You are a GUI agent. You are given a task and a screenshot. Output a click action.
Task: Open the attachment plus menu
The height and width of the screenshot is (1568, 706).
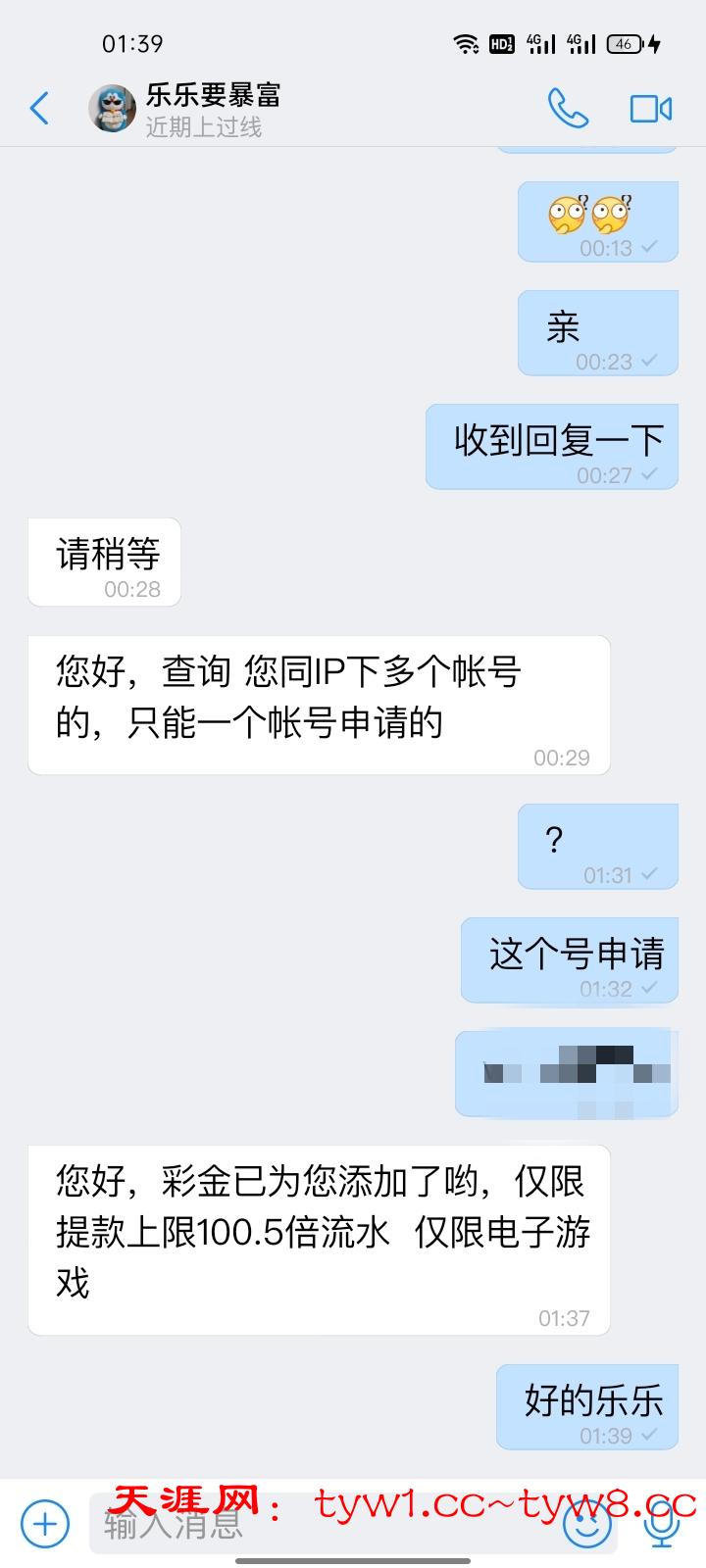[45, 1524]
